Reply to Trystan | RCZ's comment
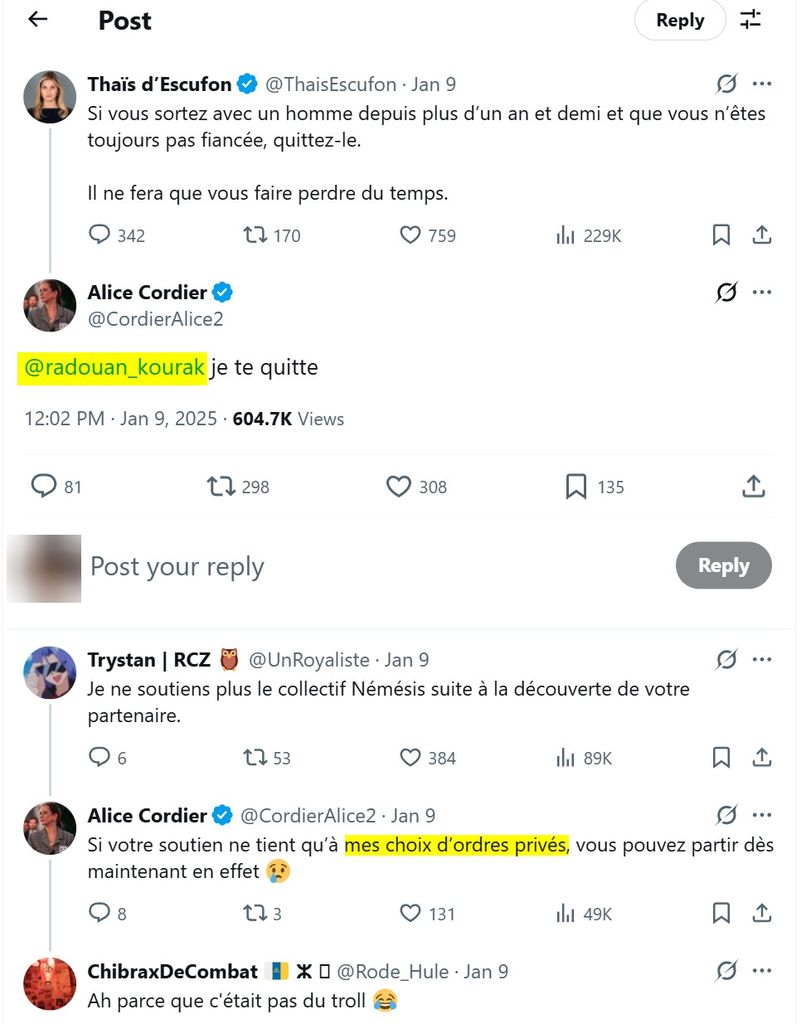811x1024 pixels. click(99, 758)
